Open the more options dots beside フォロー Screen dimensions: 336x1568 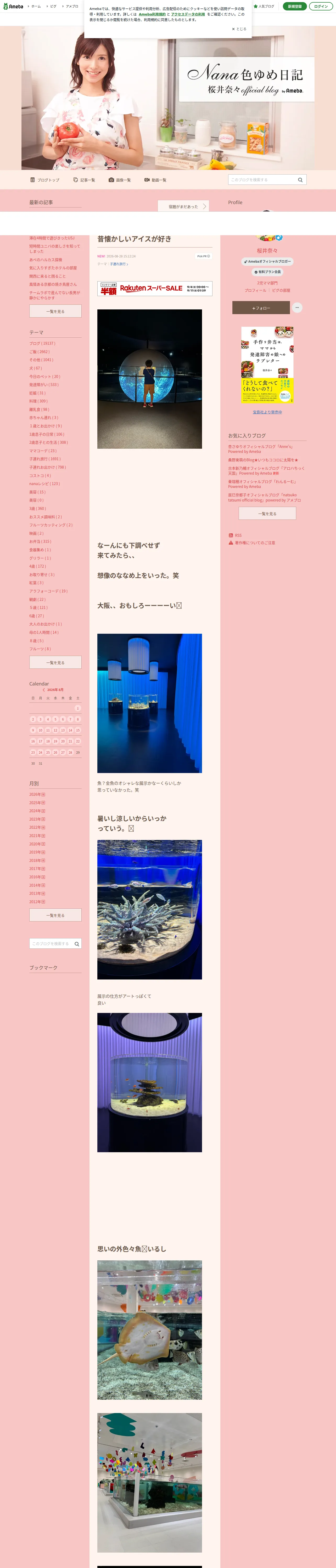click(297, 307)
